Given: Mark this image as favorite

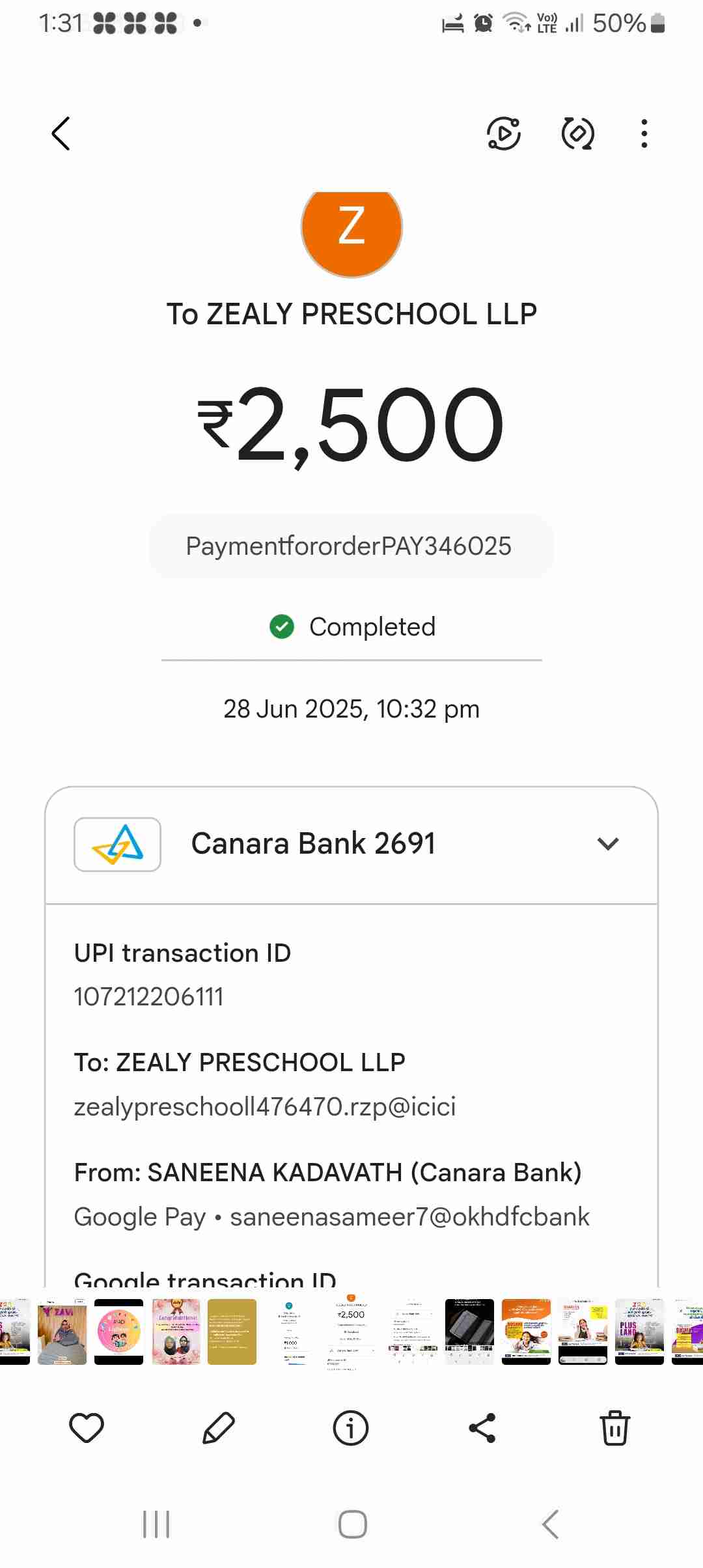Looking at the screenshot, I should pyautogui.click(x=87, y=1429).
